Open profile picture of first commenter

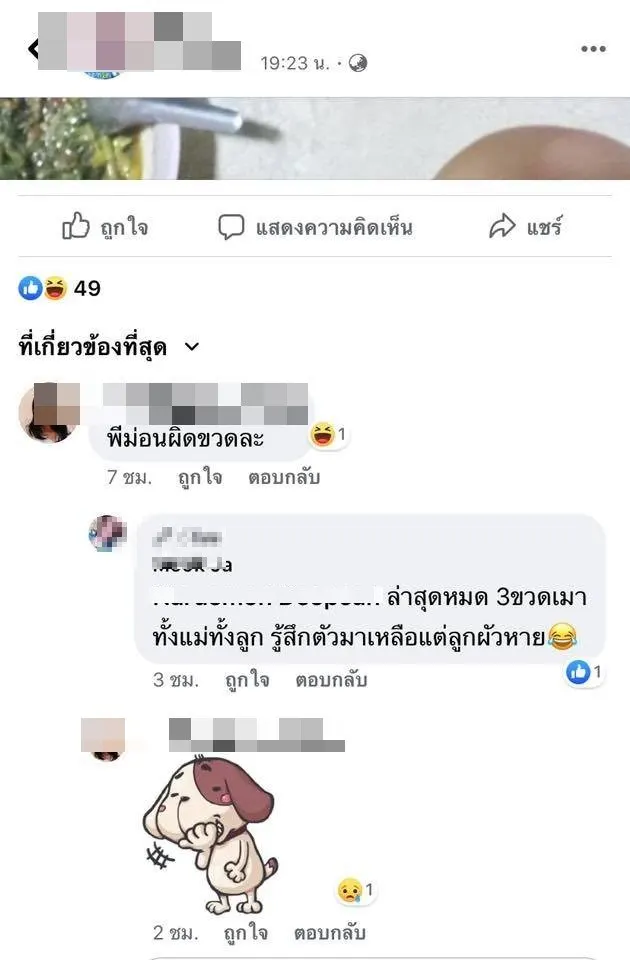click(x=49, y=411)
